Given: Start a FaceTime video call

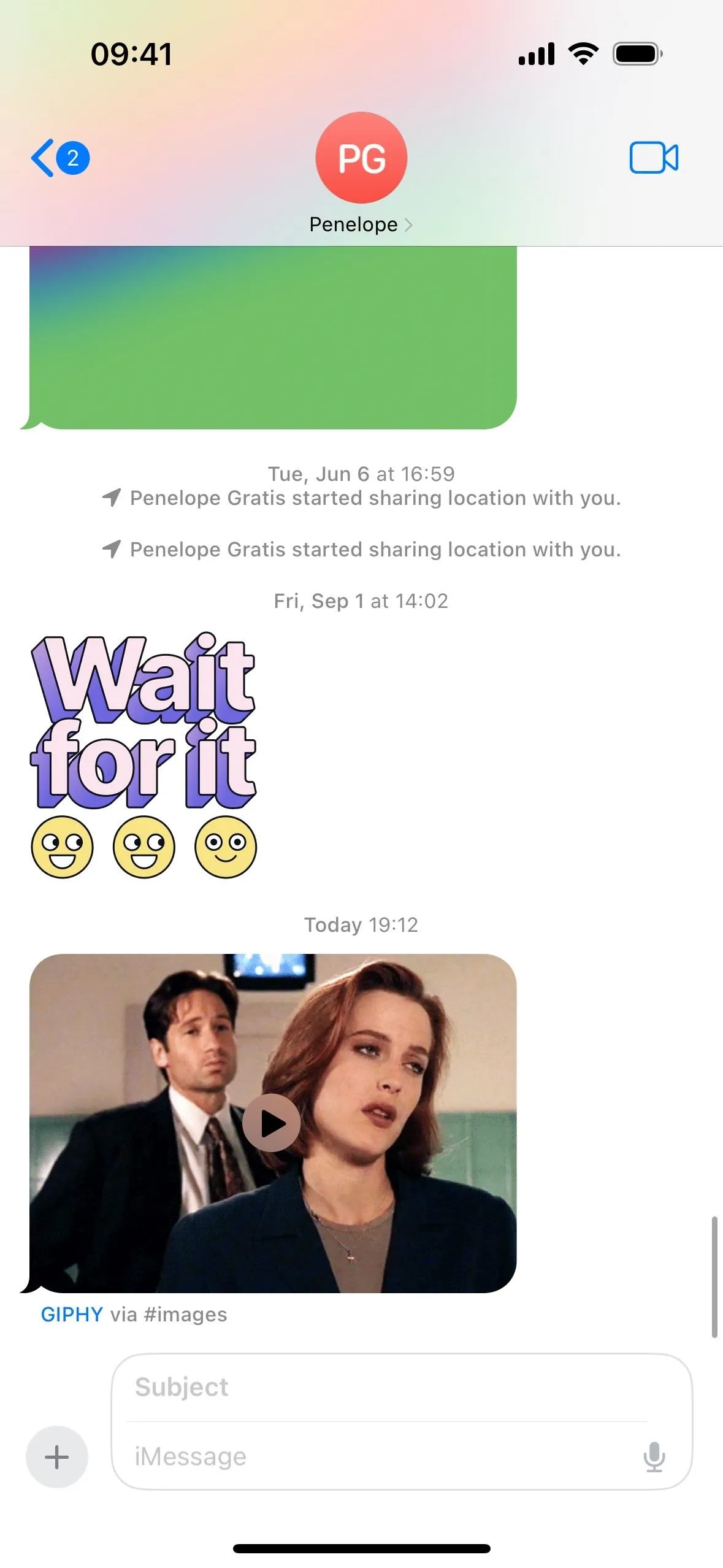Looking at the screenshot, I should [654, 158].
